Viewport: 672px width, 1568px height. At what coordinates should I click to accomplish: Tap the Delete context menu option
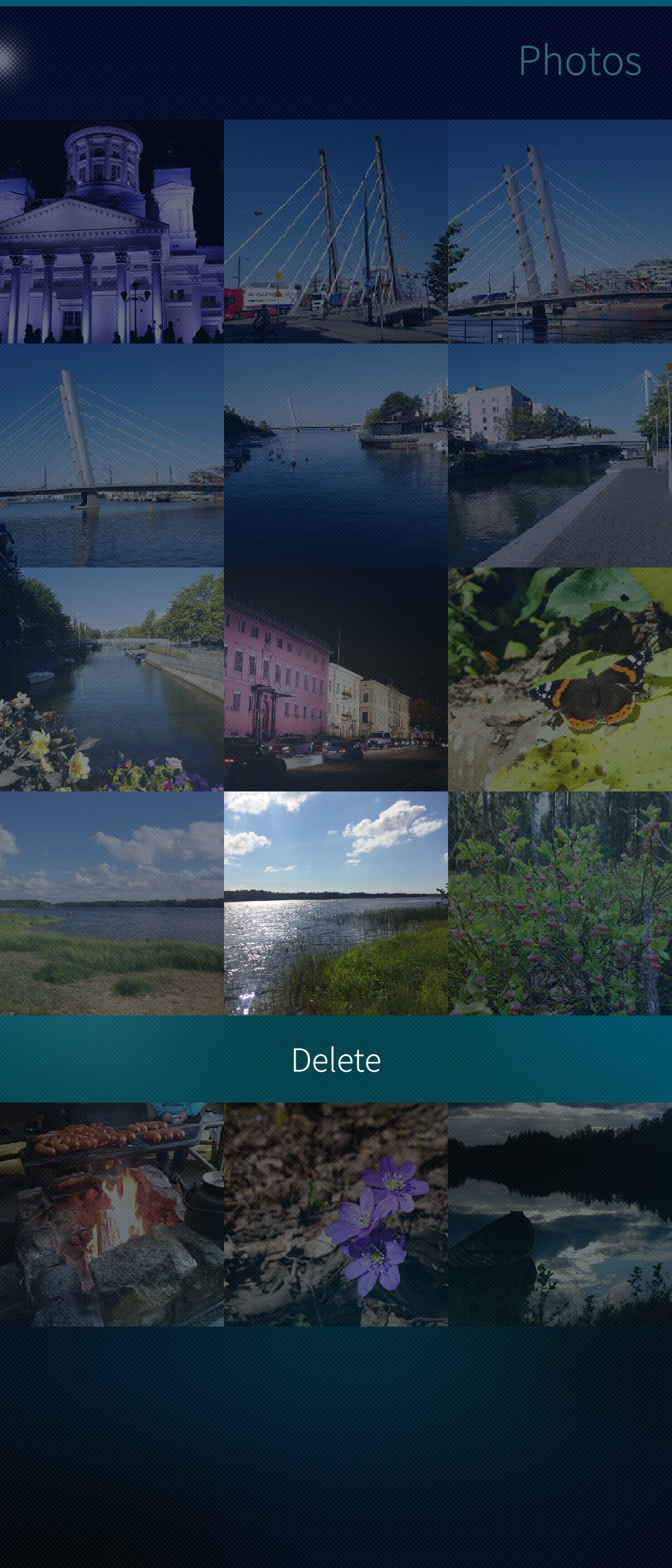[336, 1060]
